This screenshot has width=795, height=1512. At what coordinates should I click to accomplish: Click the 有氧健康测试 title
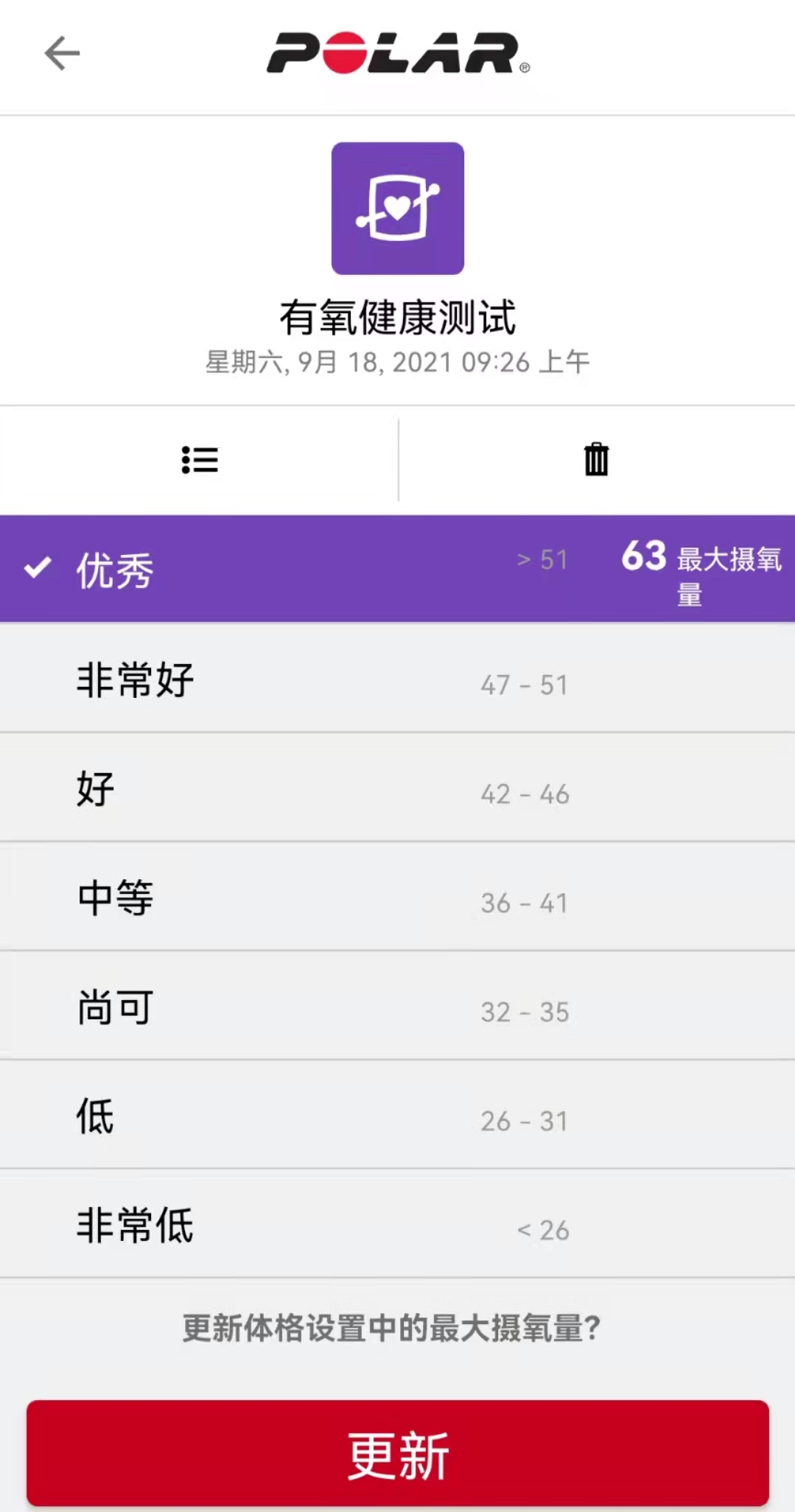point(397,315)
